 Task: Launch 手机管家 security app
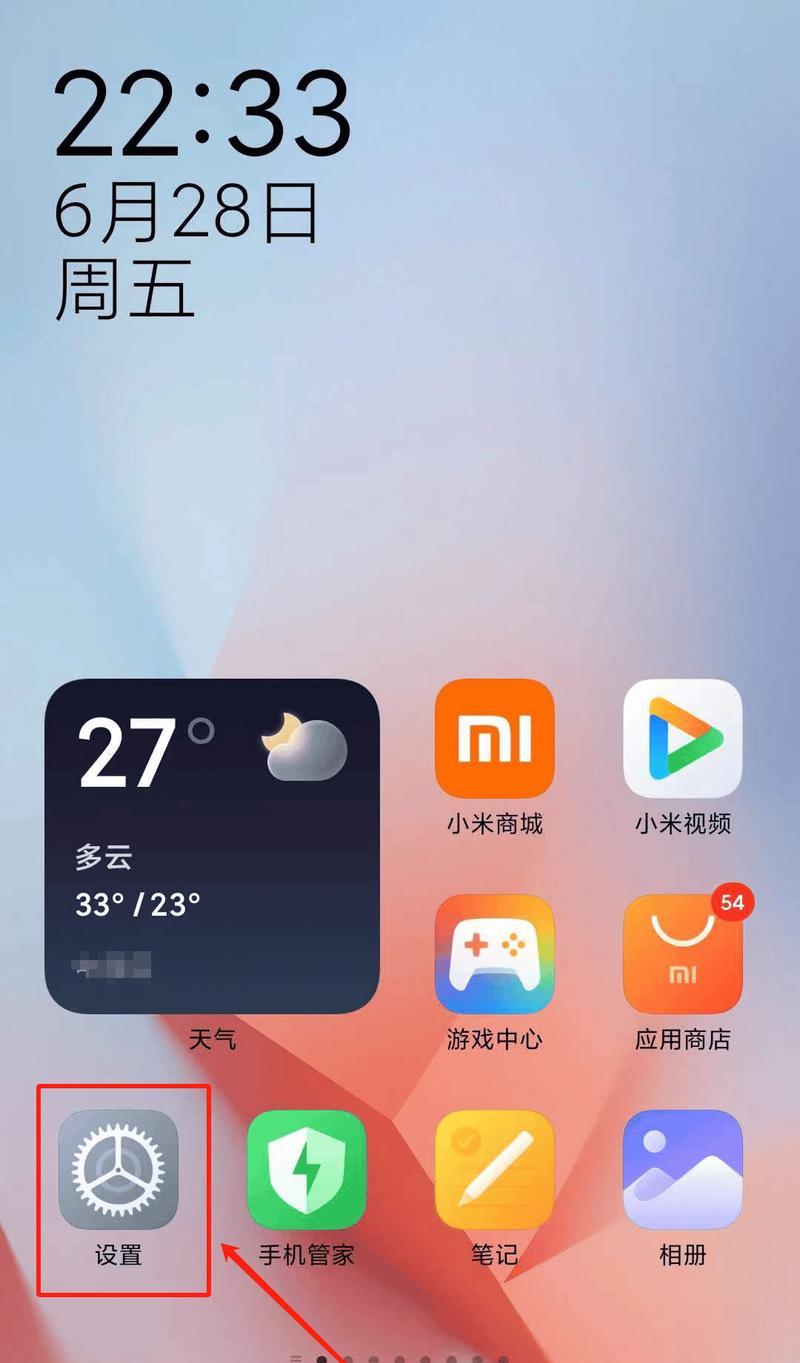[306, 1169]
